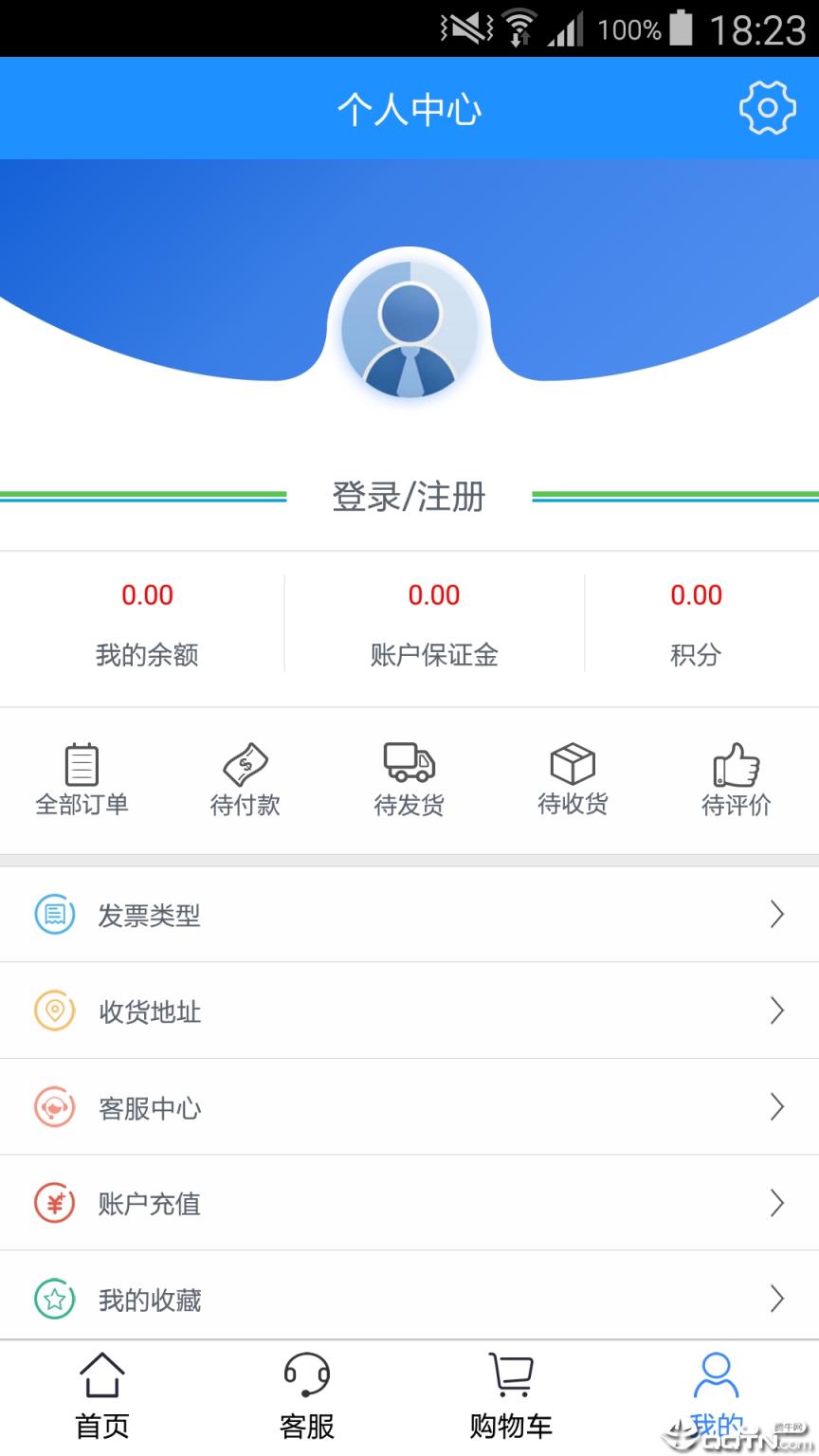Screen dimensions: 819x1456
Task: Open the 全部订单 order list icon
Action: point(82,761)
